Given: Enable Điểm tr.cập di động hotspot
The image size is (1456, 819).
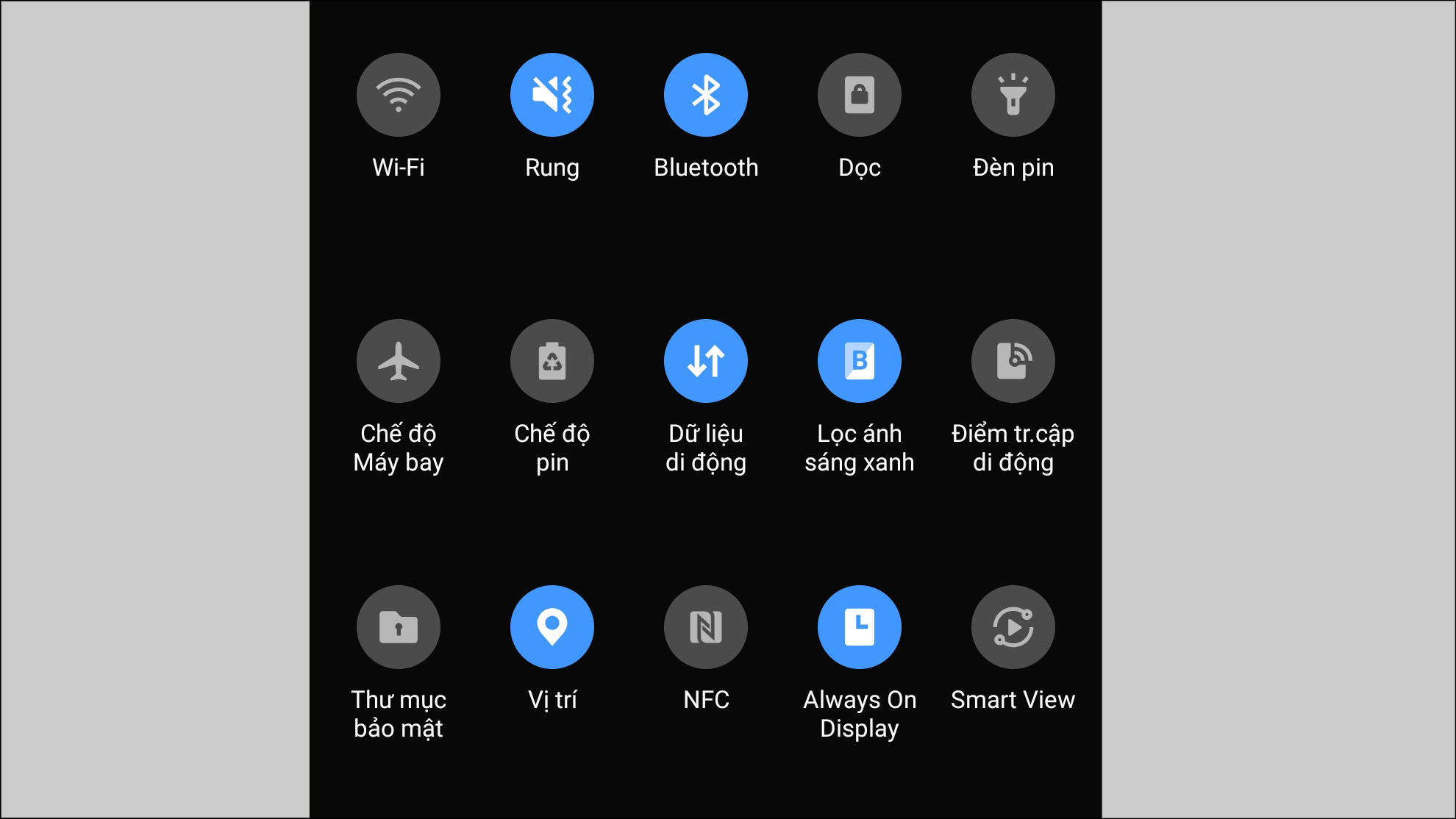Looking at the screenshot, I should tap(1013, 361).
